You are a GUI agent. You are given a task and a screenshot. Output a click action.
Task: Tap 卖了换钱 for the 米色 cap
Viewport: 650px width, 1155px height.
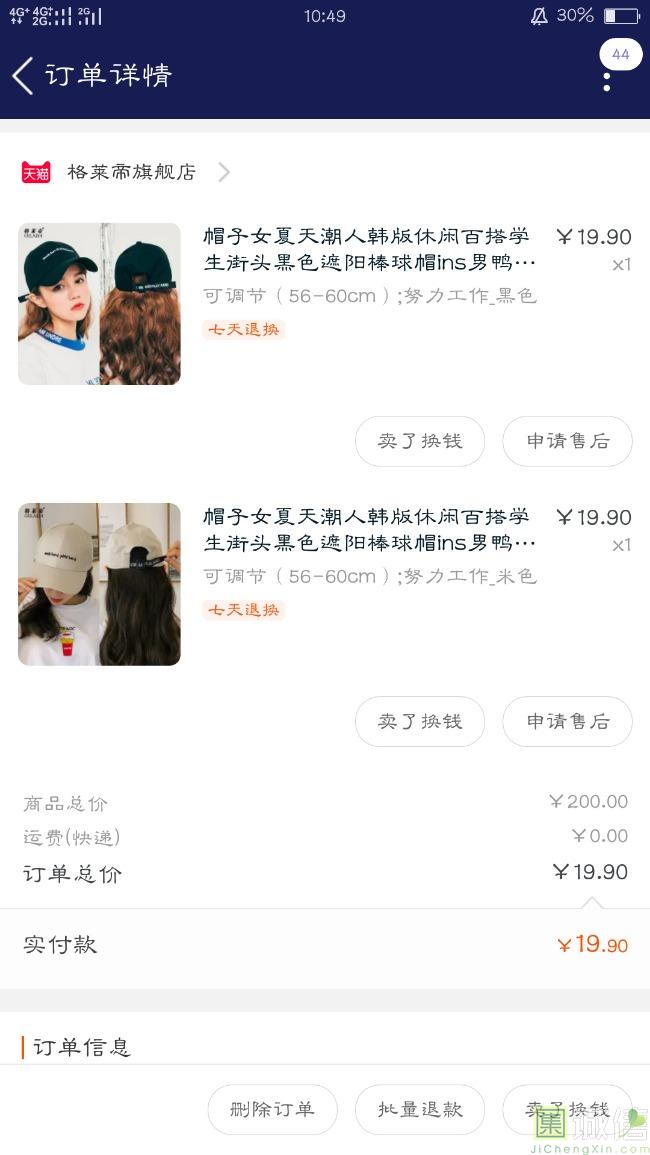click(x=420, y=721)
